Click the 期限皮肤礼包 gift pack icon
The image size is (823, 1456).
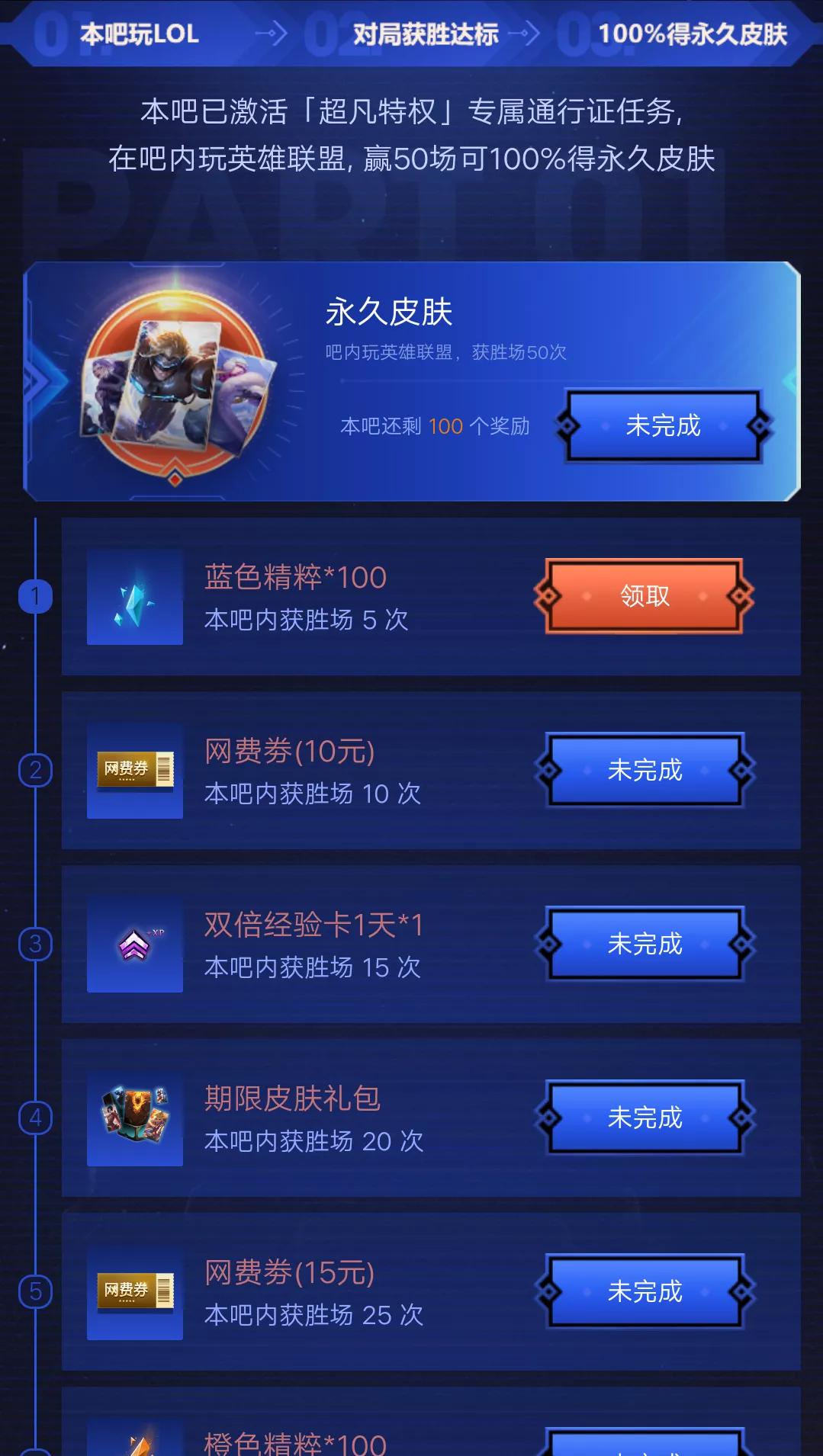click(136, 1117)
